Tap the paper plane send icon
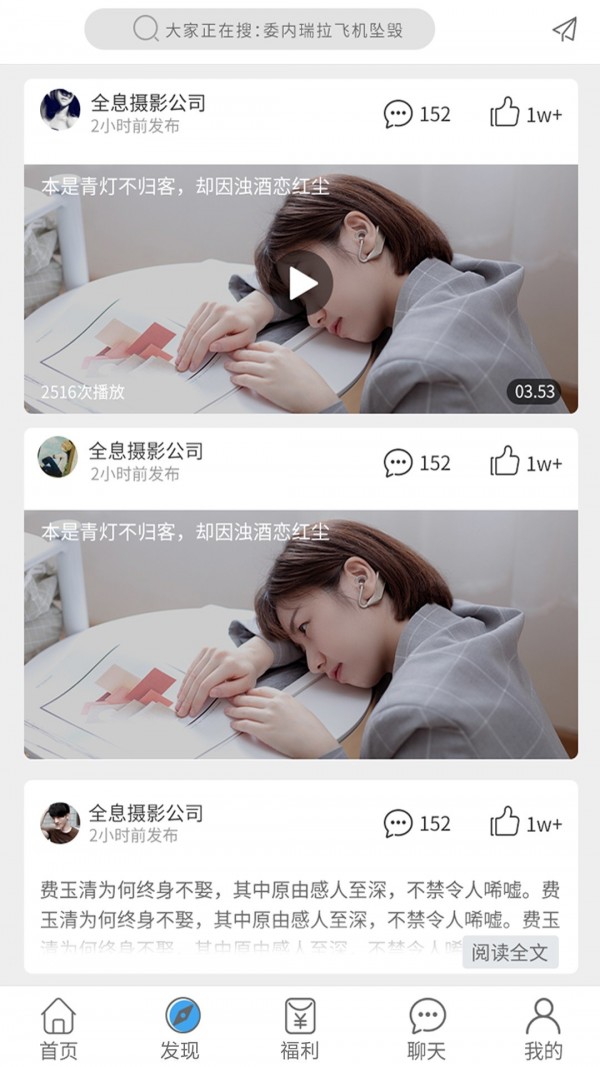This screenshot has height=1067, width=600. (x=564, y=30)
